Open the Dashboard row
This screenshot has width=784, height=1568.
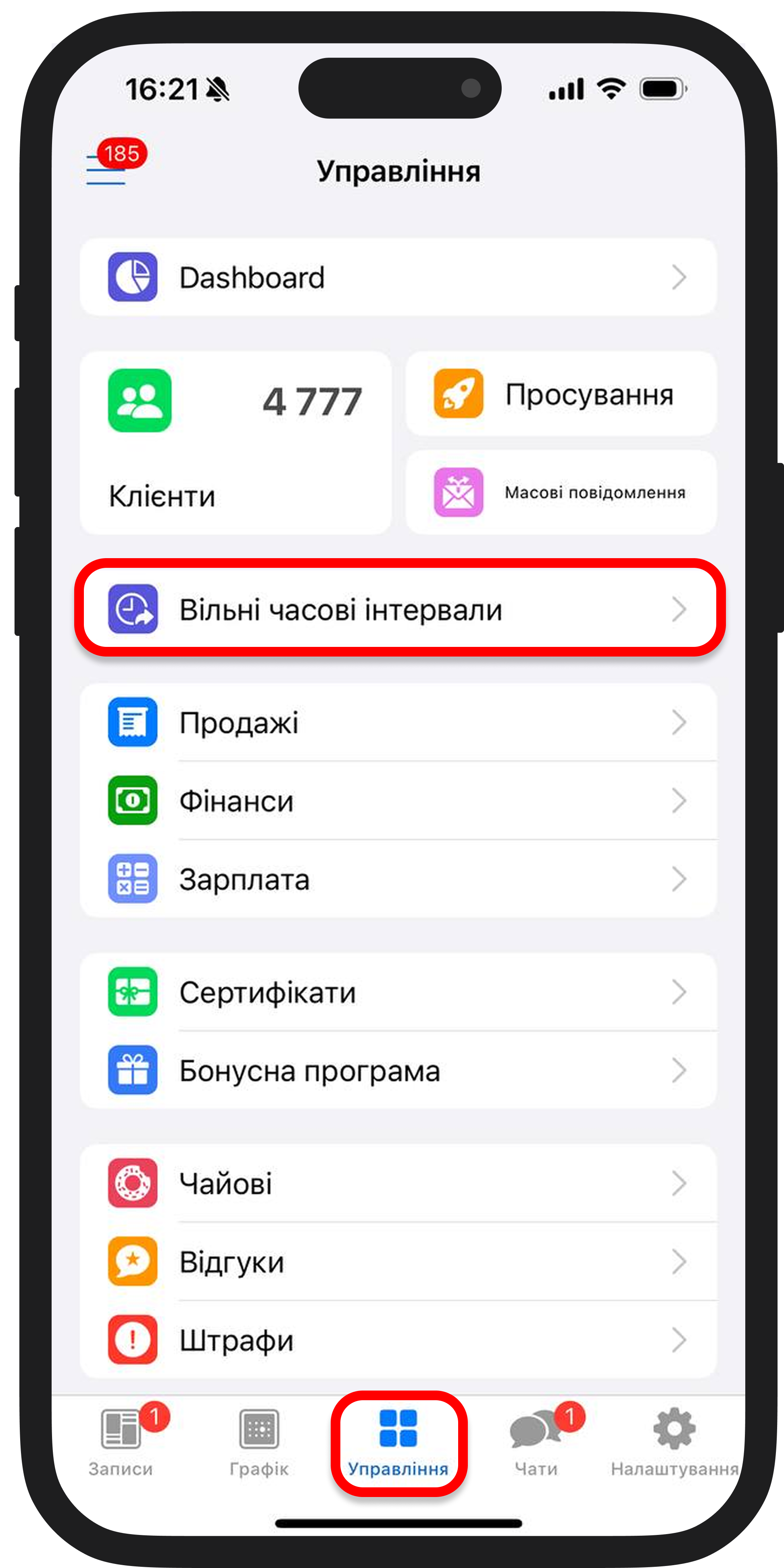(x=398, y=277)
